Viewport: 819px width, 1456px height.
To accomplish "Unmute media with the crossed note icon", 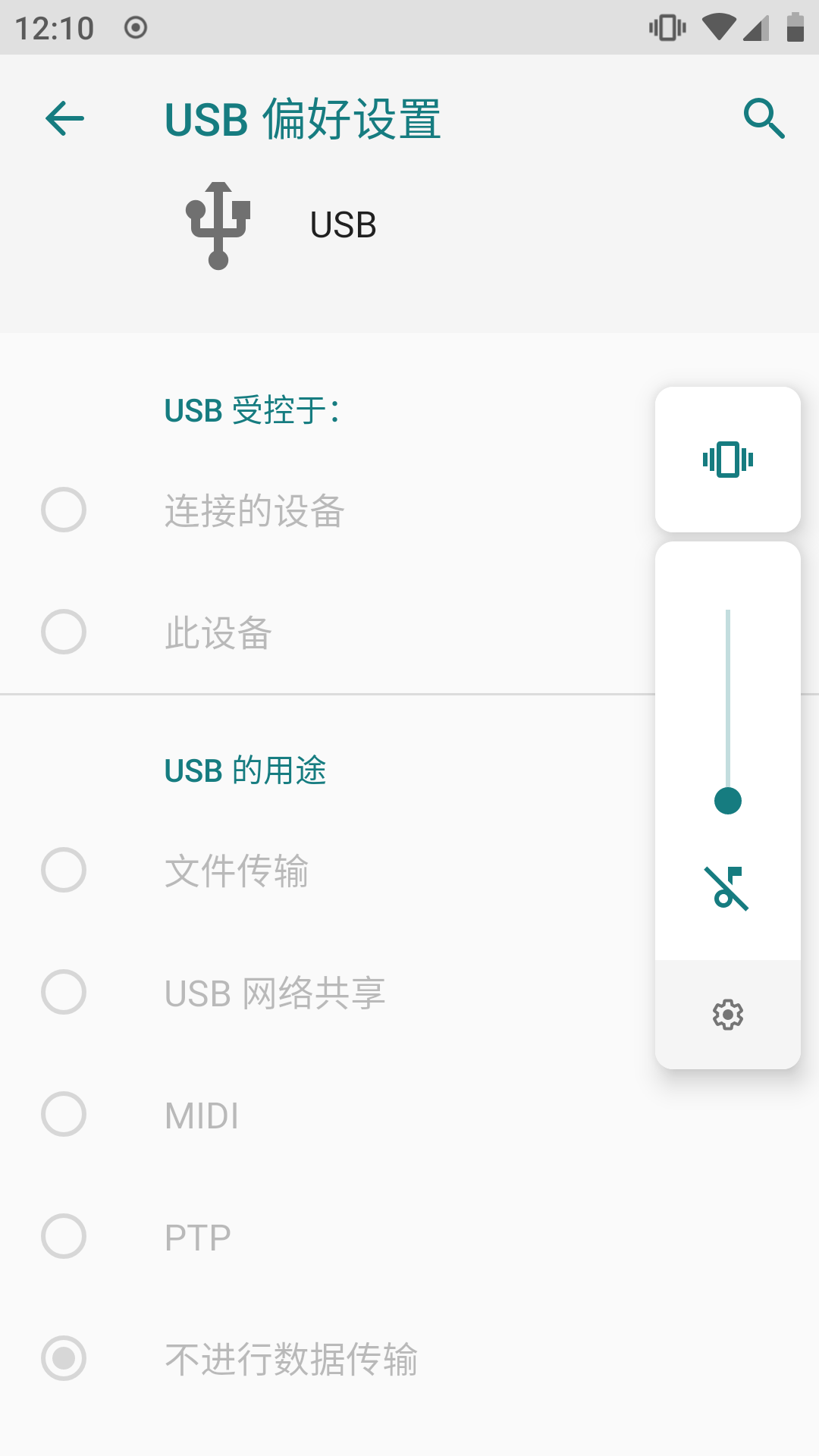I will pos(728,887).
